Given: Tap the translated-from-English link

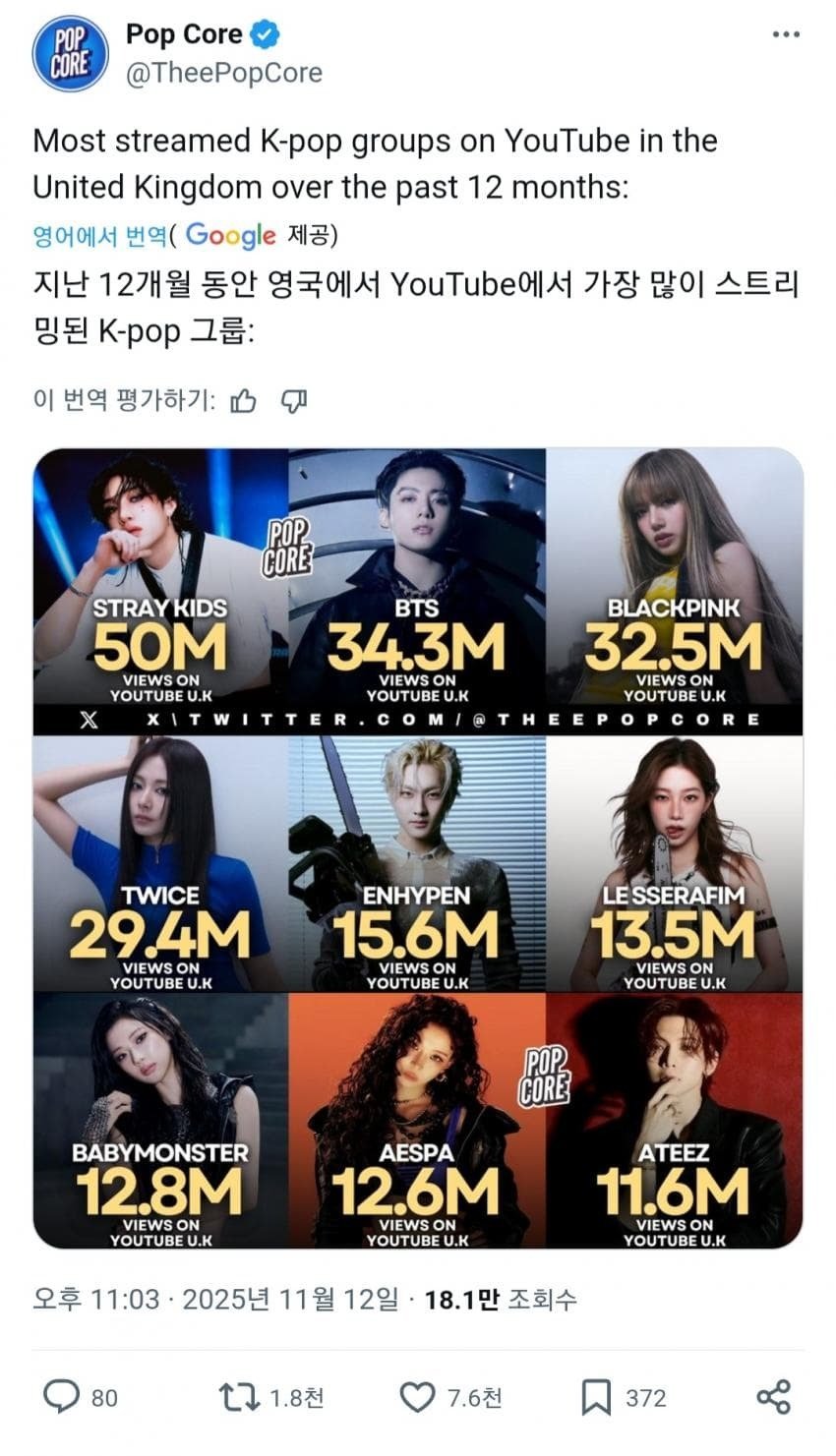Looking at the screenshot, I should point(99,236).
